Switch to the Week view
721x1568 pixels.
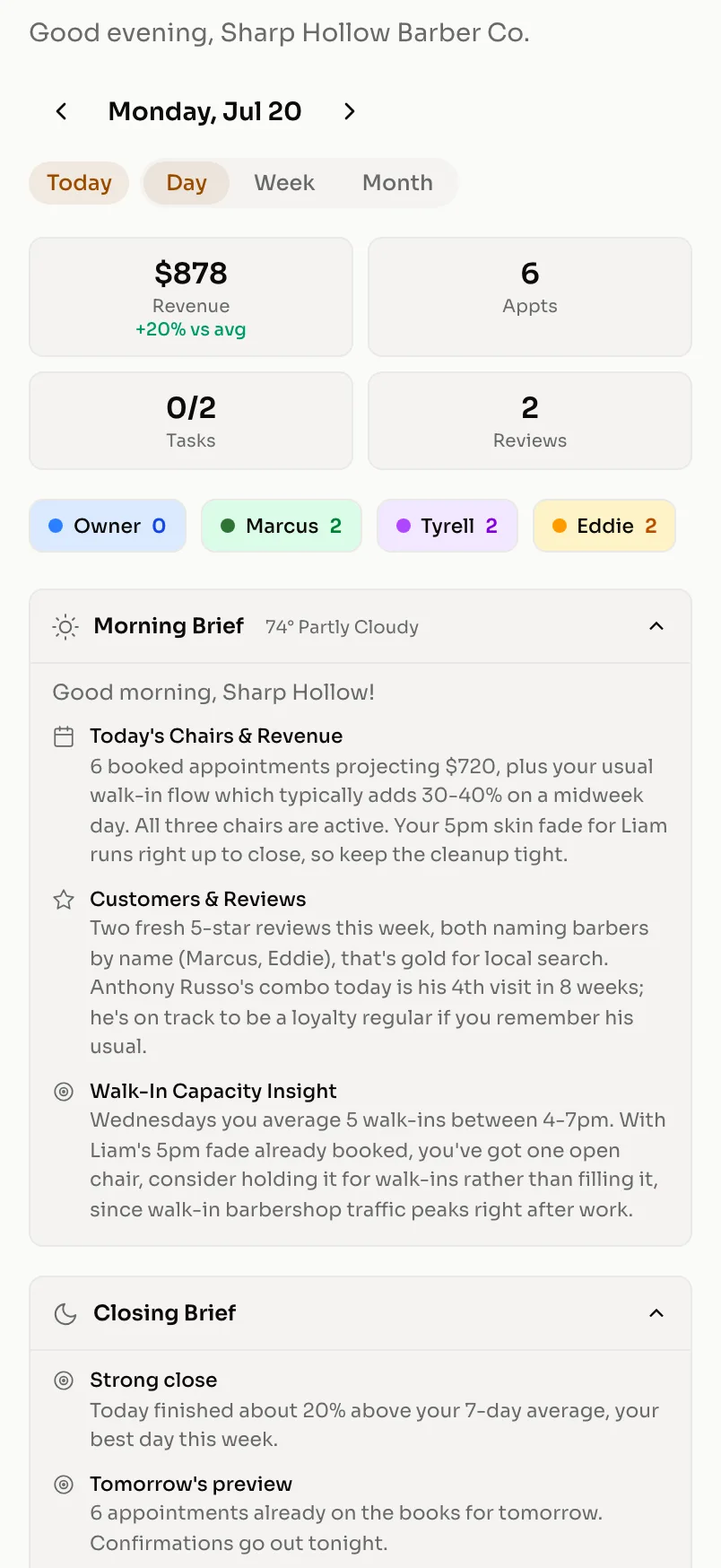tap(284, 183)
